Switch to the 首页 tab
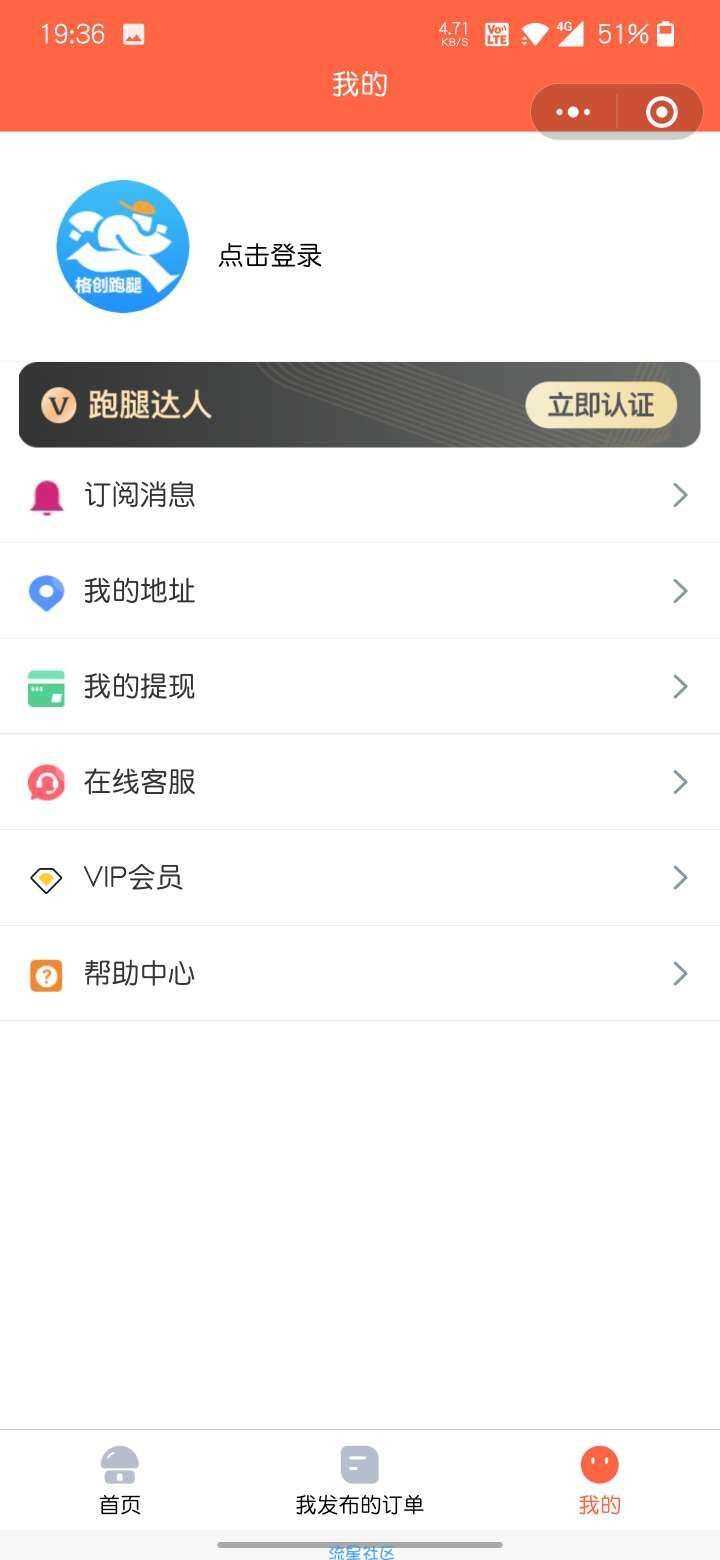Image resolution: width=720 pixels, height=1560 pixels. pyautogui.click(x=120, y=1480)
